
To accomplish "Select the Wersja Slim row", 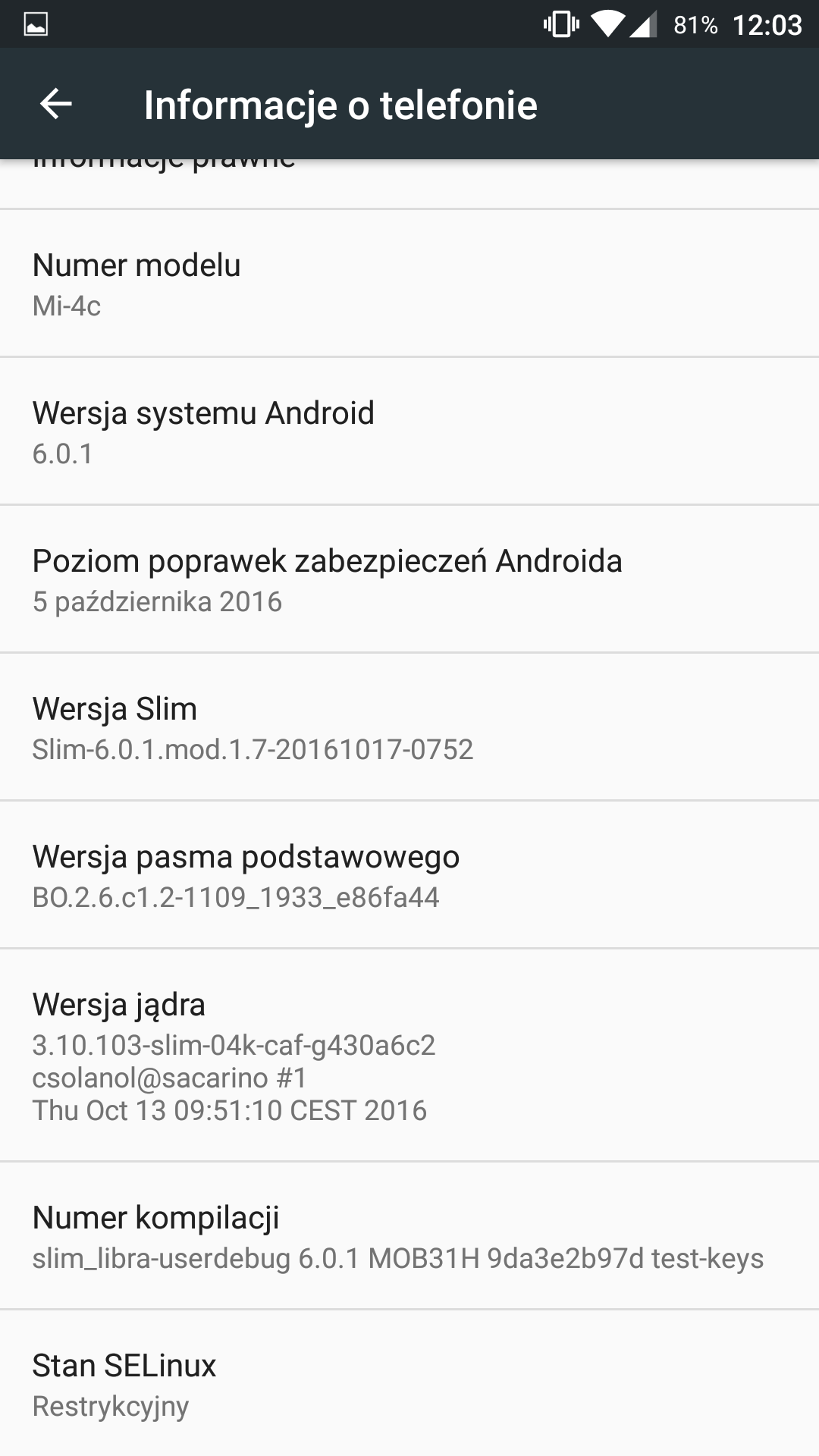I will pos(409,727).
